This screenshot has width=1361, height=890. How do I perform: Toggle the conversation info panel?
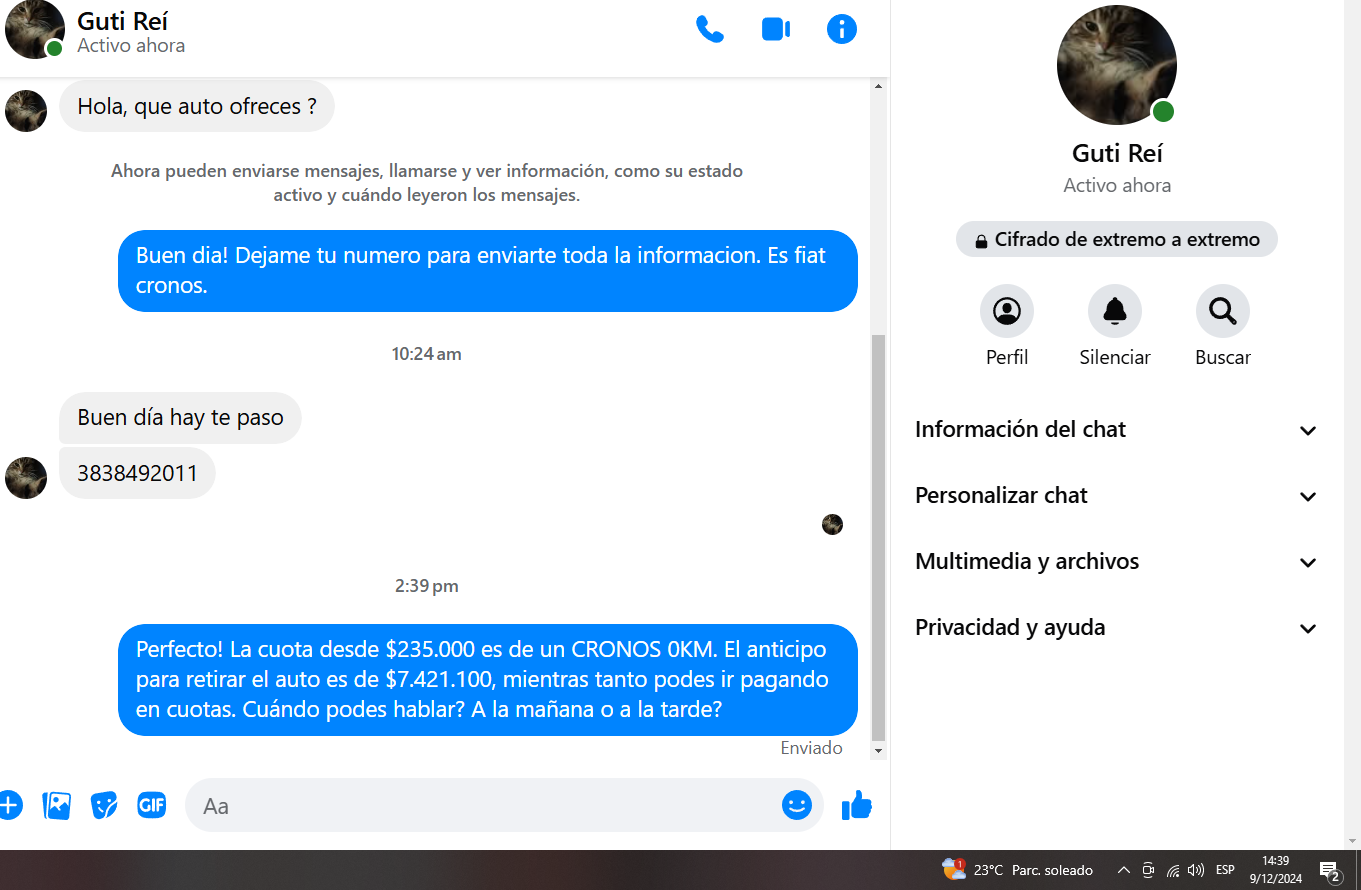(842, 29)
